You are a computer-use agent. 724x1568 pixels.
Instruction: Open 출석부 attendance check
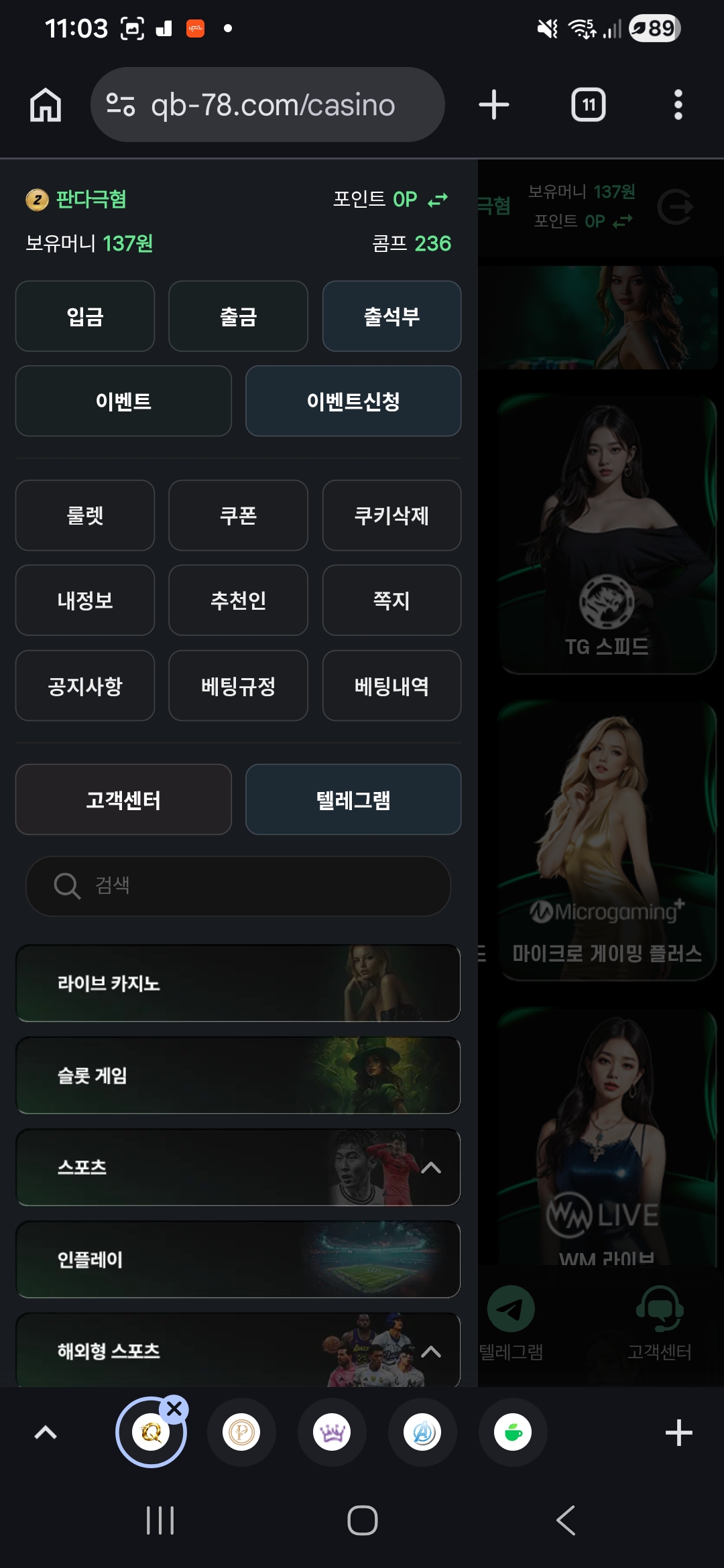391,316
